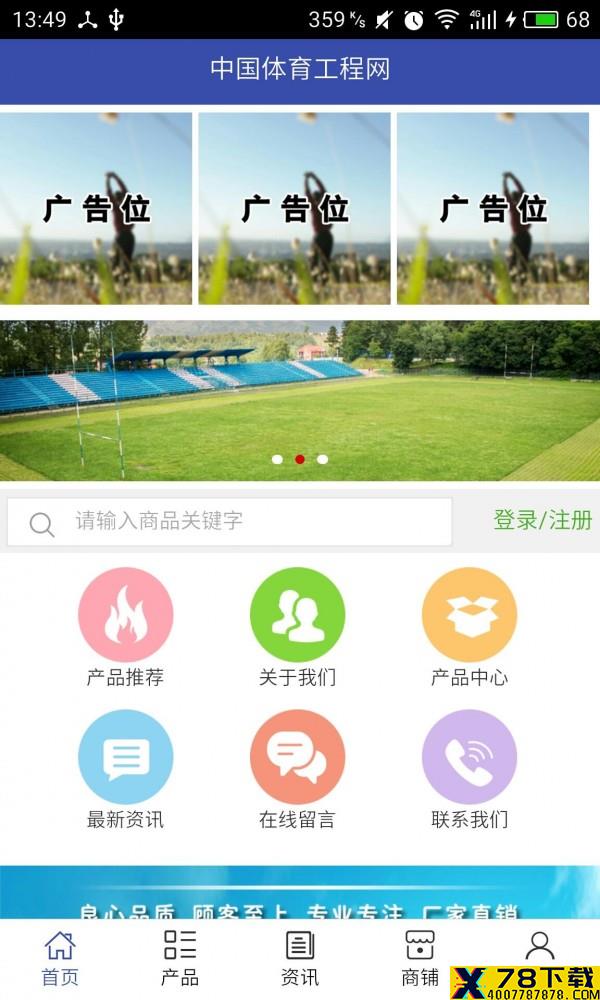
Task: Open the stadium field banner
Action: (x=300, y=401)
